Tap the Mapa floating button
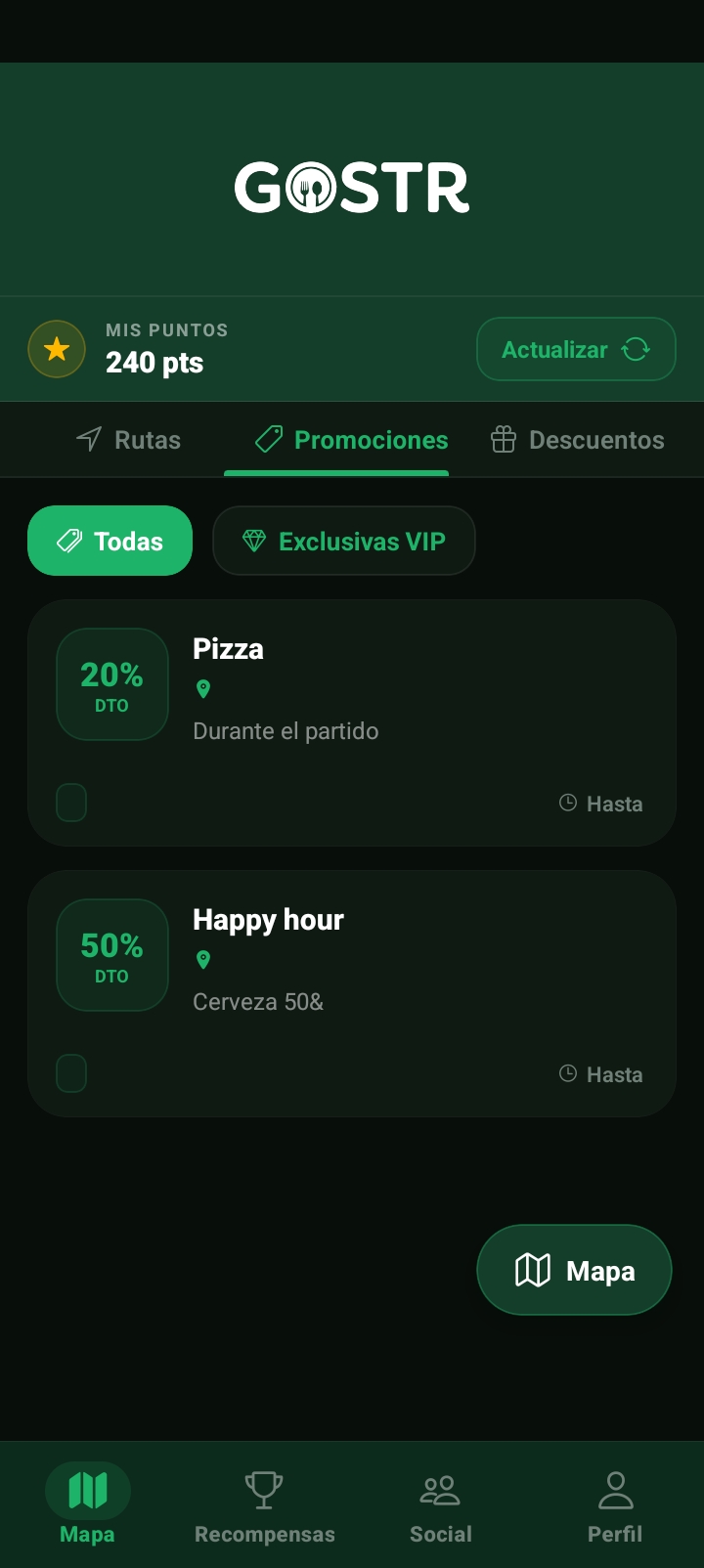Screen dimensions: 704x1568 coord(574,1269)
